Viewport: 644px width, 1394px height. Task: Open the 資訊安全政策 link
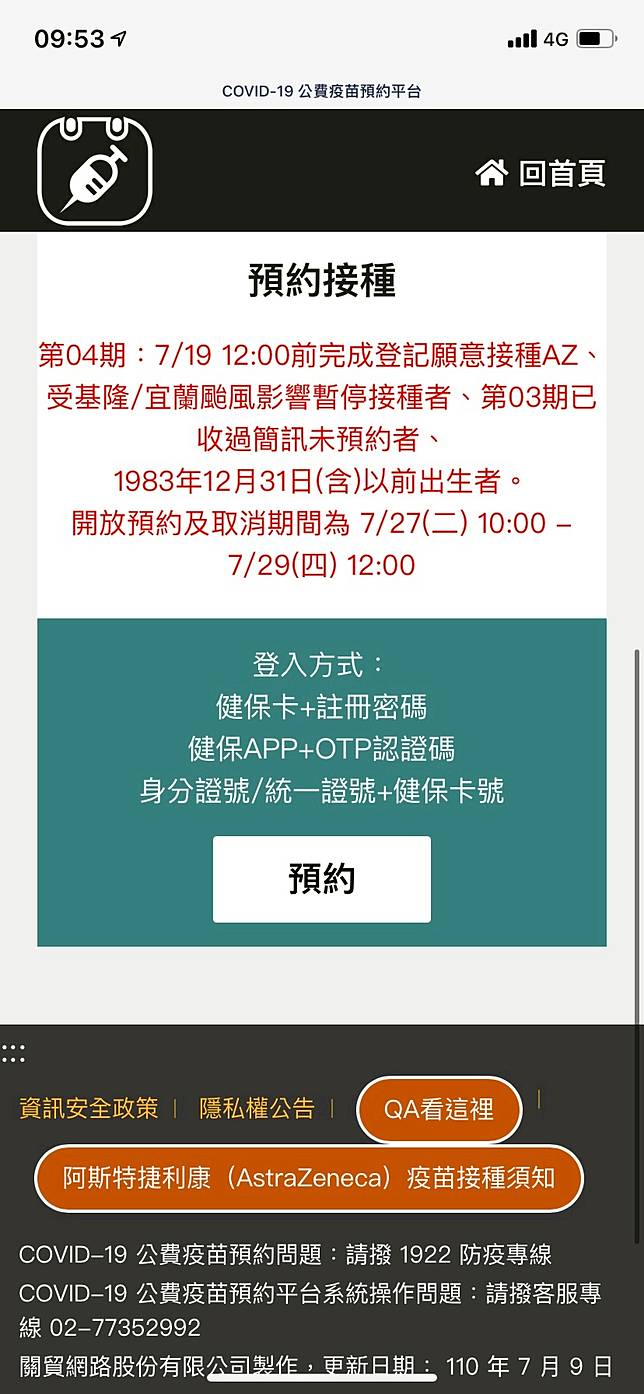coord(89,1108)
